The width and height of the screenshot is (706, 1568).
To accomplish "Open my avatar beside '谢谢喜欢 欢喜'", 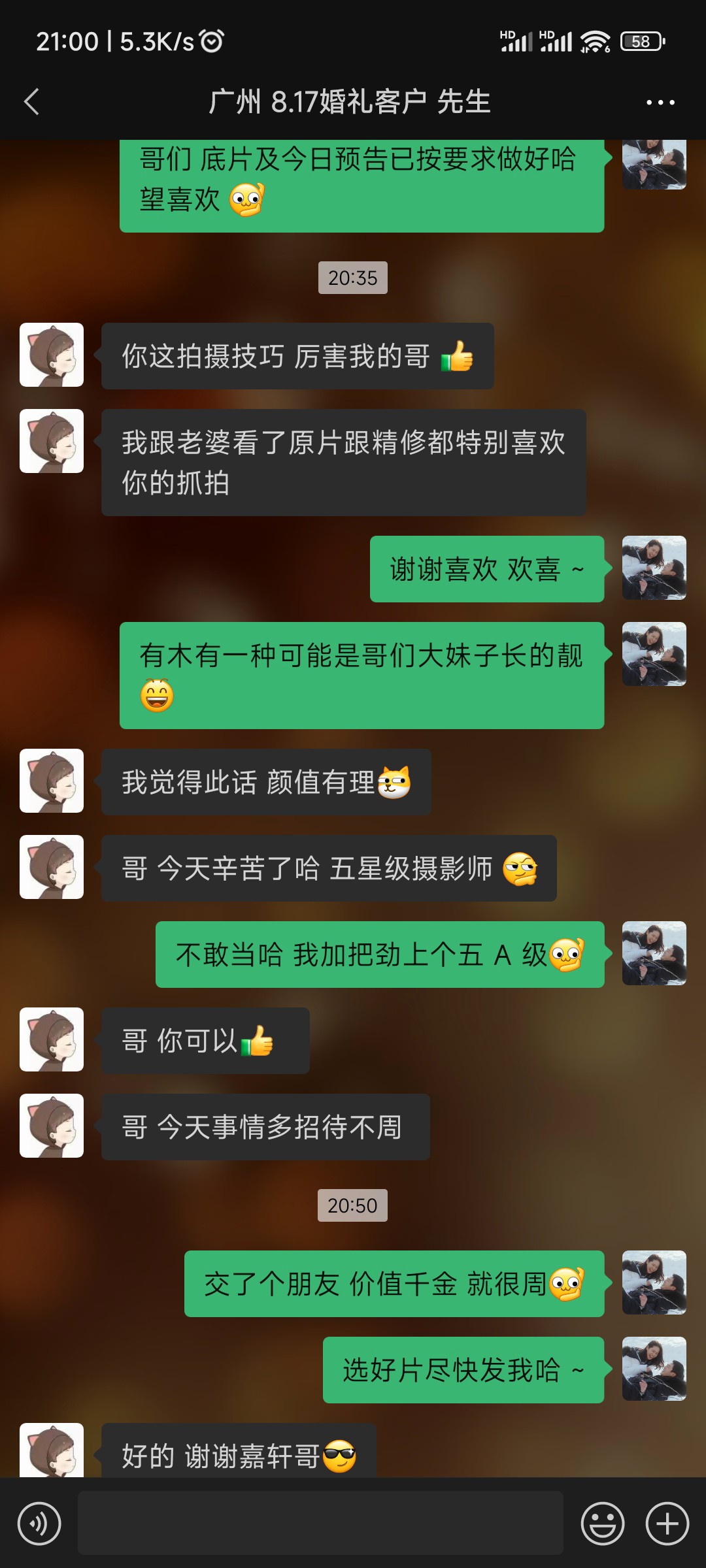I will click(x=654, y=568).
